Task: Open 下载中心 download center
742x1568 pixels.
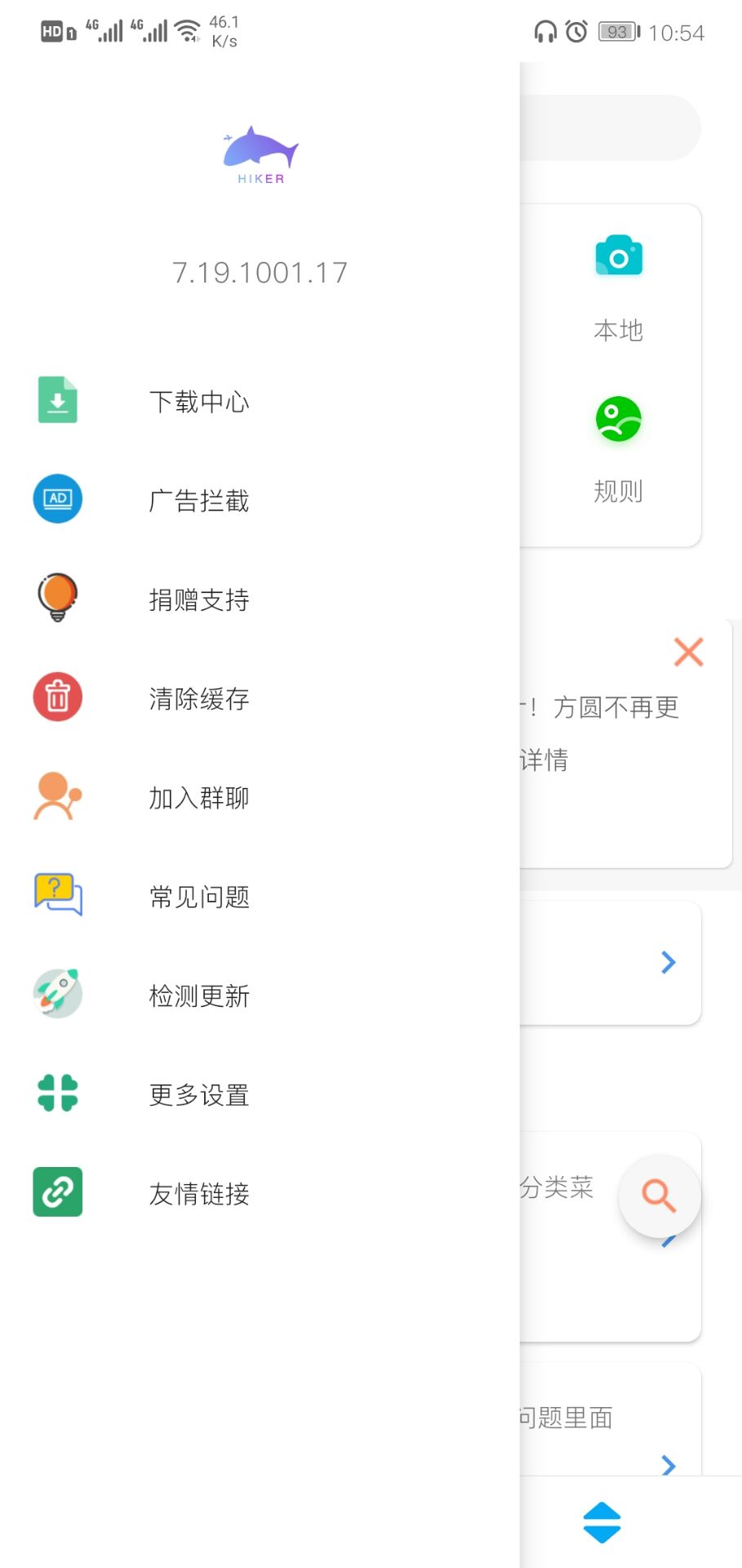Action: (198, 401)
